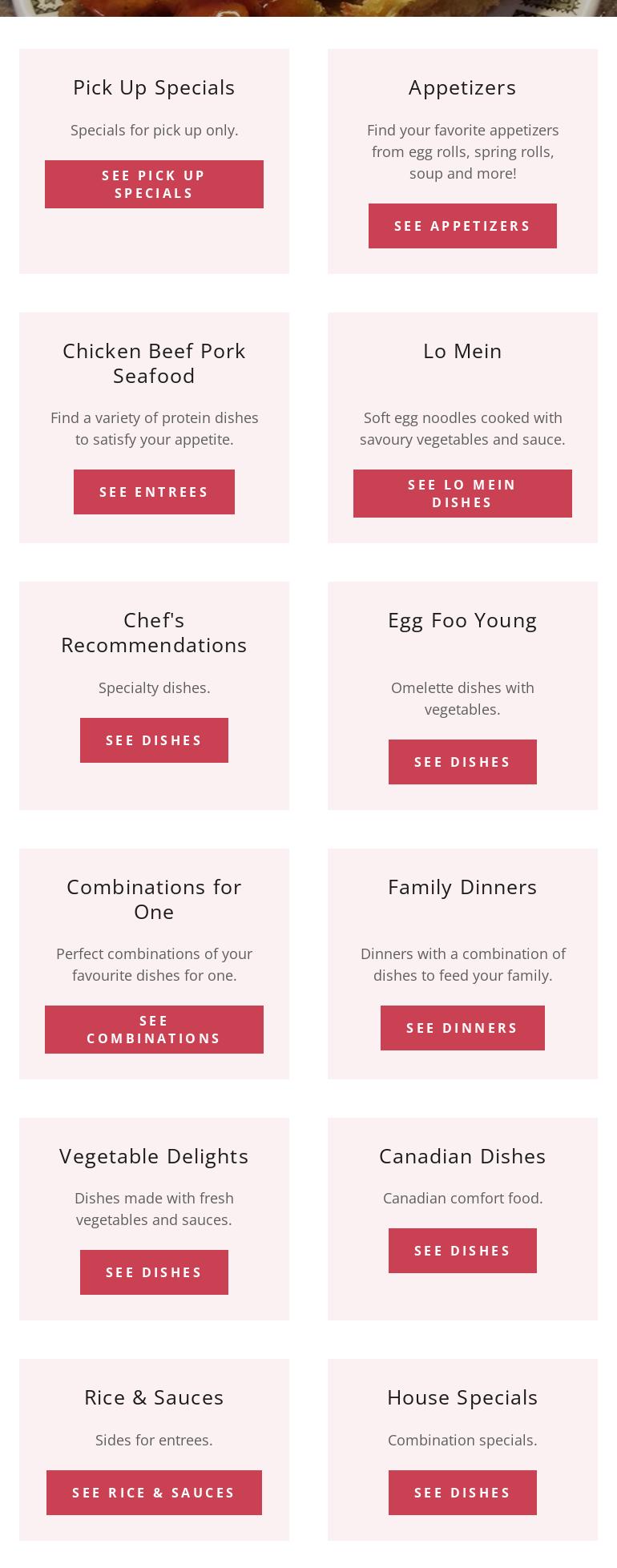Select the Chicken Beef Pork Seafood heading
This screenshot has width=617, height=1568.
pyautogui.click(x=154, y=362)
